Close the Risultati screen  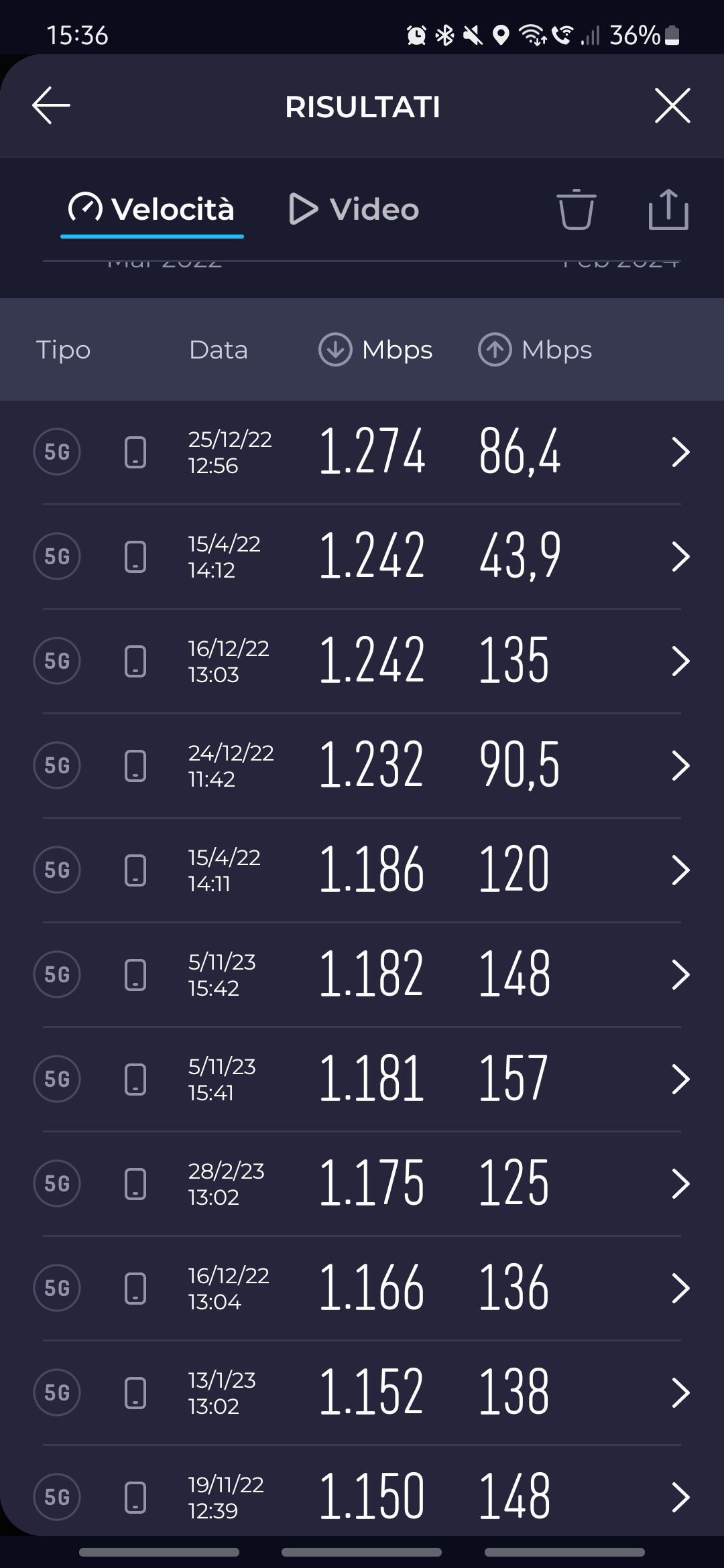point(672,106)
